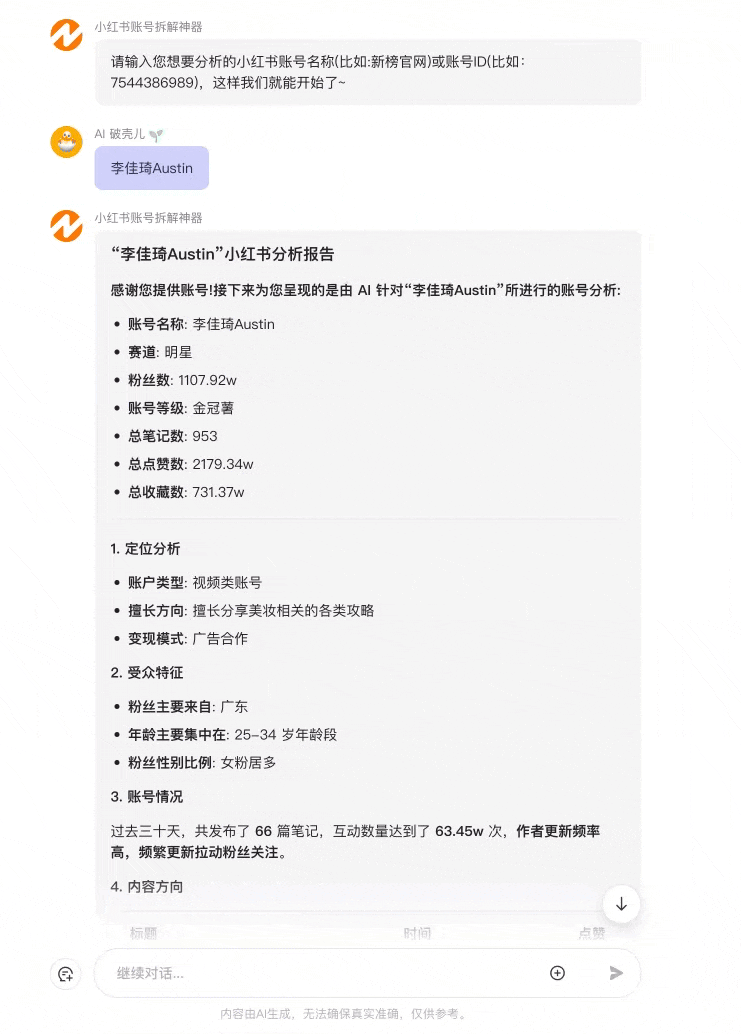Tap the 继续对话 message input field
This screenshot has height=1034, width=741.
click(320, 973)
